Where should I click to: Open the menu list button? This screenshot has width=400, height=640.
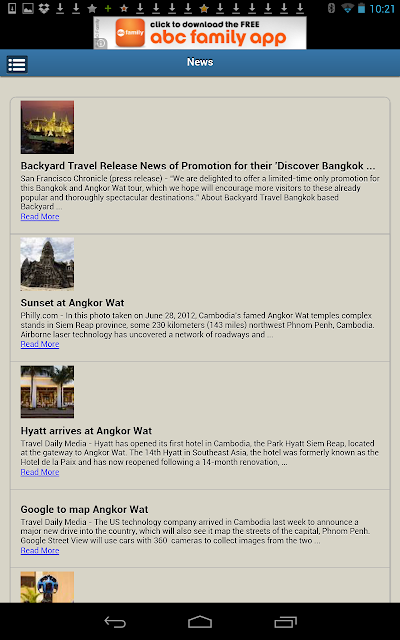(x=17, y=64)
